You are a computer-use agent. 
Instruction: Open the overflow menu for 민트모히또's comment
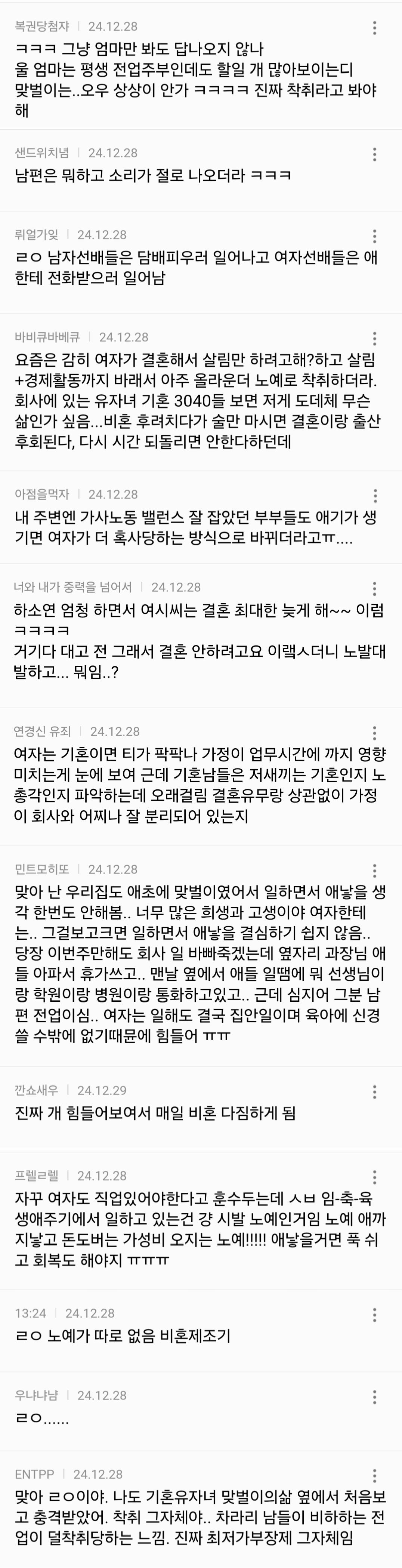click(375, 870)
